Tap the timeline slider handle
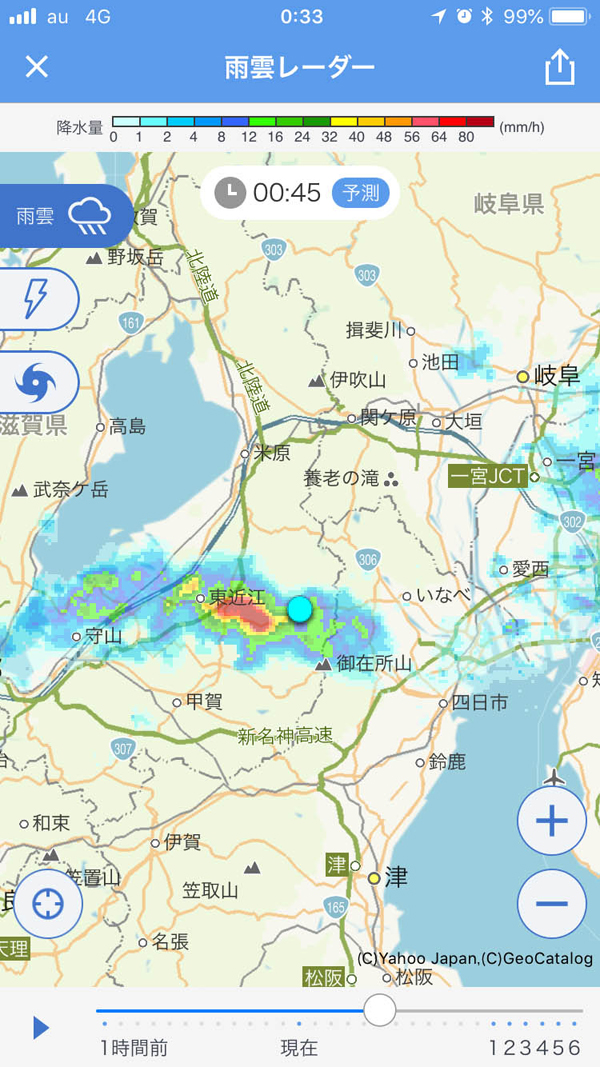The height and width of the screenshot is (1067, 600). [380, 1010]
